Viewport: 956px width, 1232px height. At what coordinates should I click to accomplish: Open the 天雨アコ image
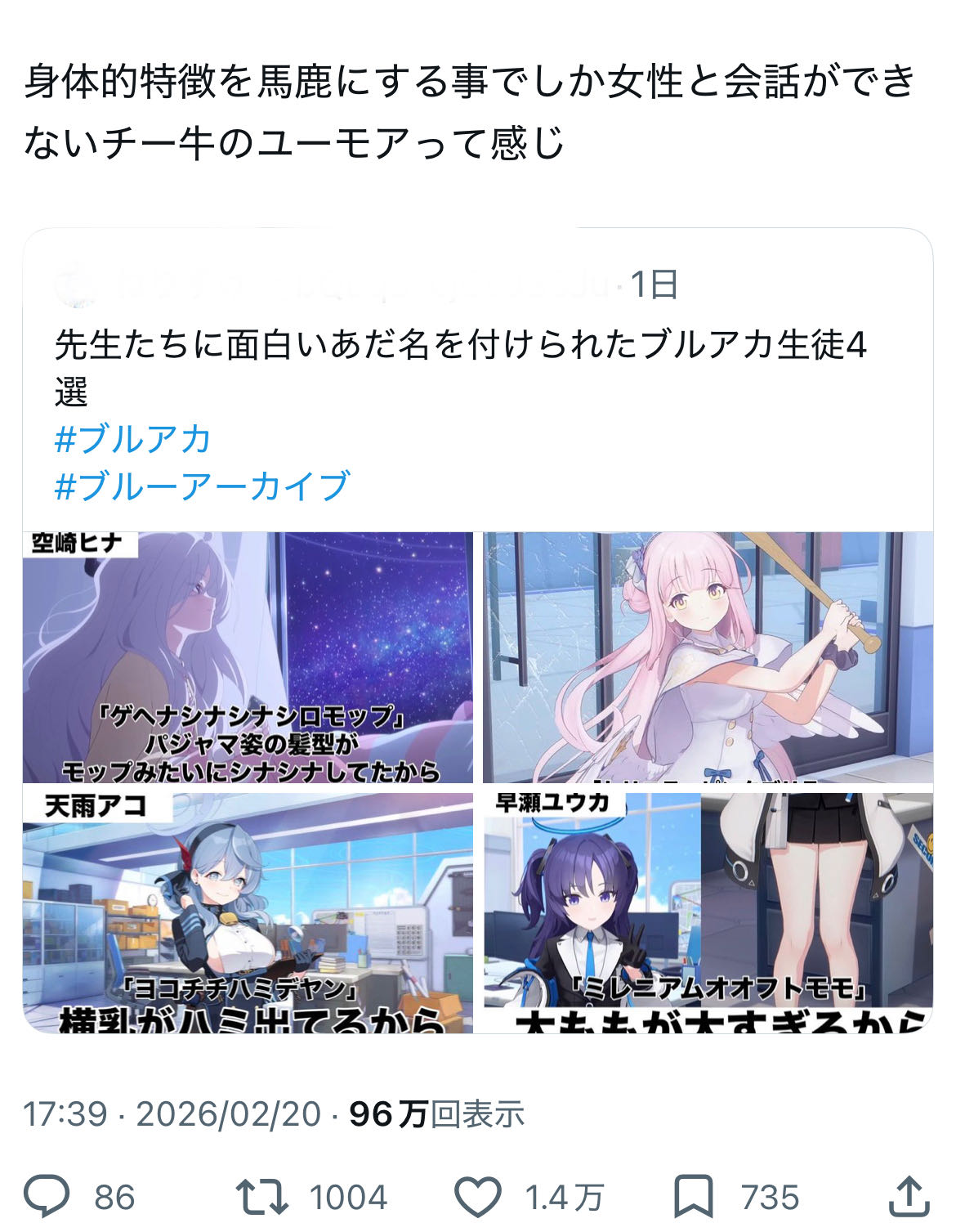pos(248,912)
